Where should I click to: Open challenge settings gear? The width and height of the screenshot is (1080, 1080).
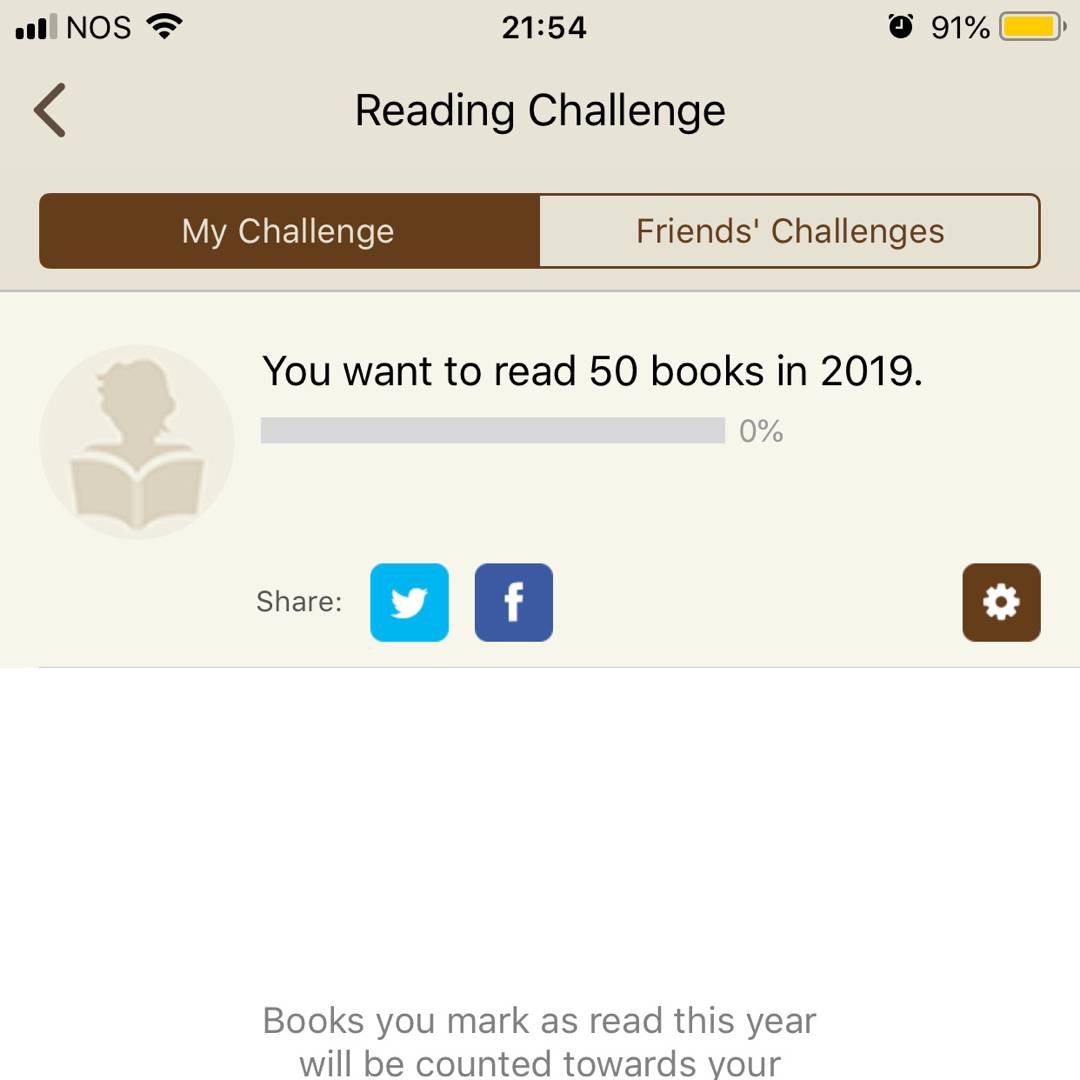[x=1001, y=602]
